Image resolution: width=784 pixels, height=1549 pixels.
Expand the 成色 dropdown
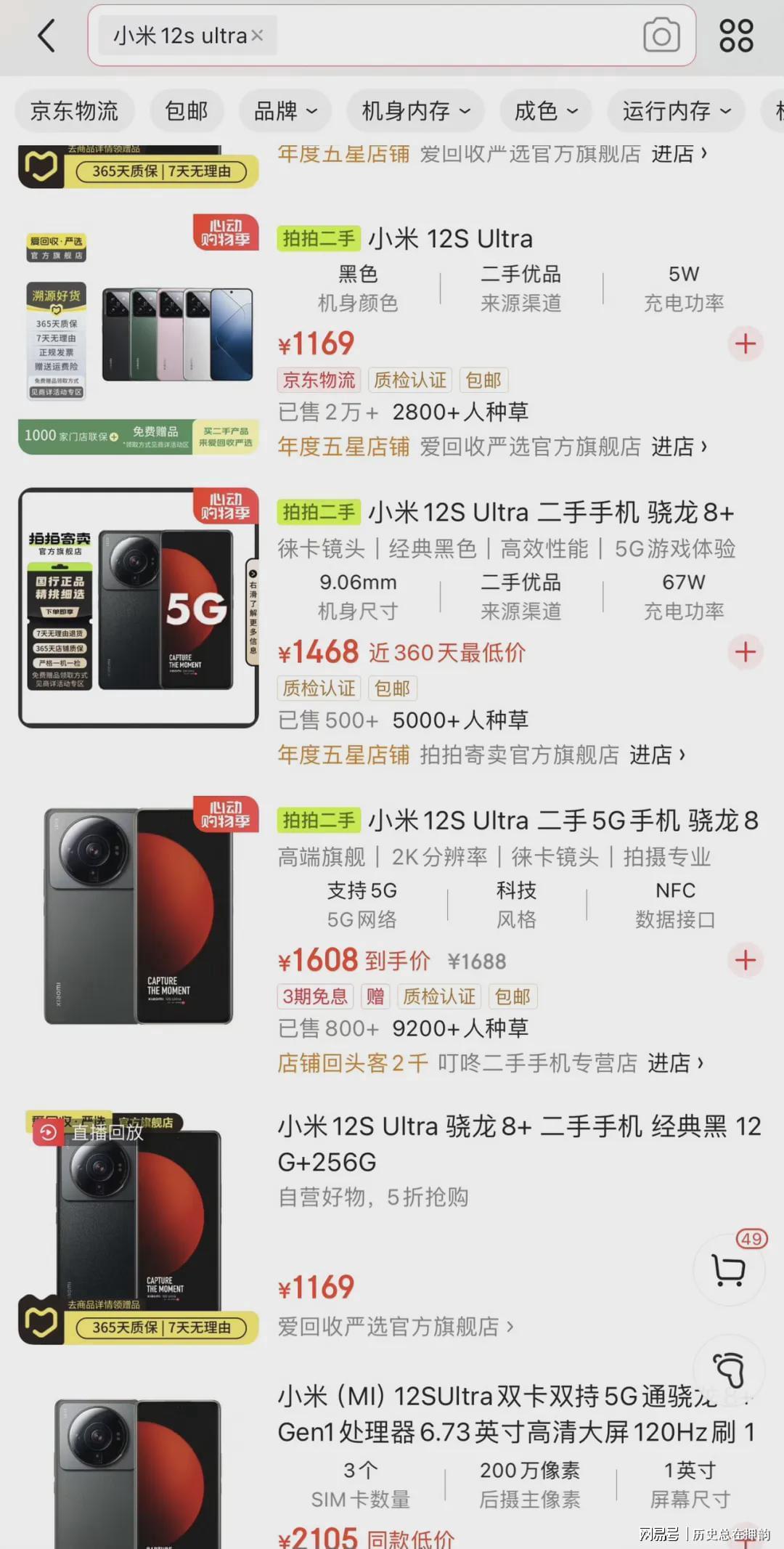pos(546,111)
